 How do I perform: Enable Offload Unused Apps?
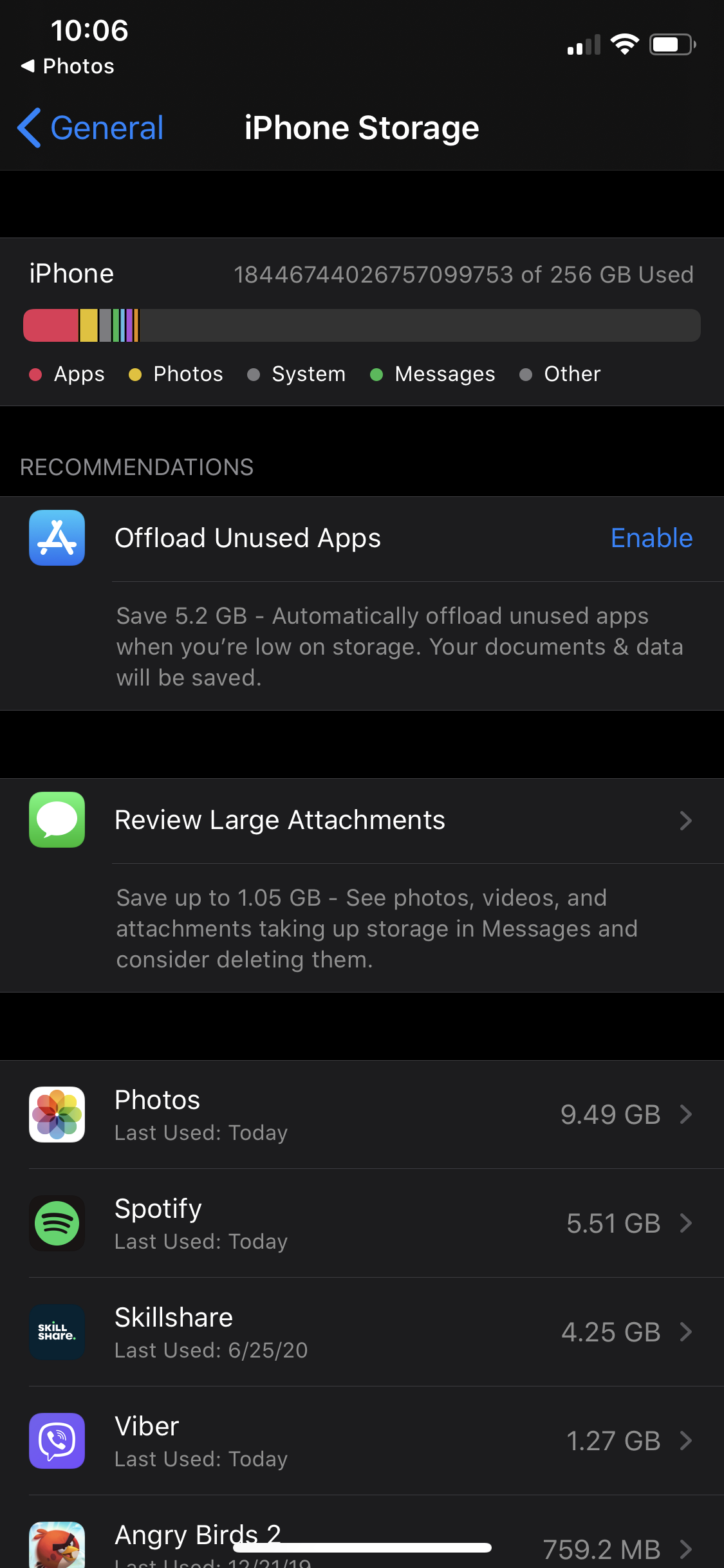651,538
